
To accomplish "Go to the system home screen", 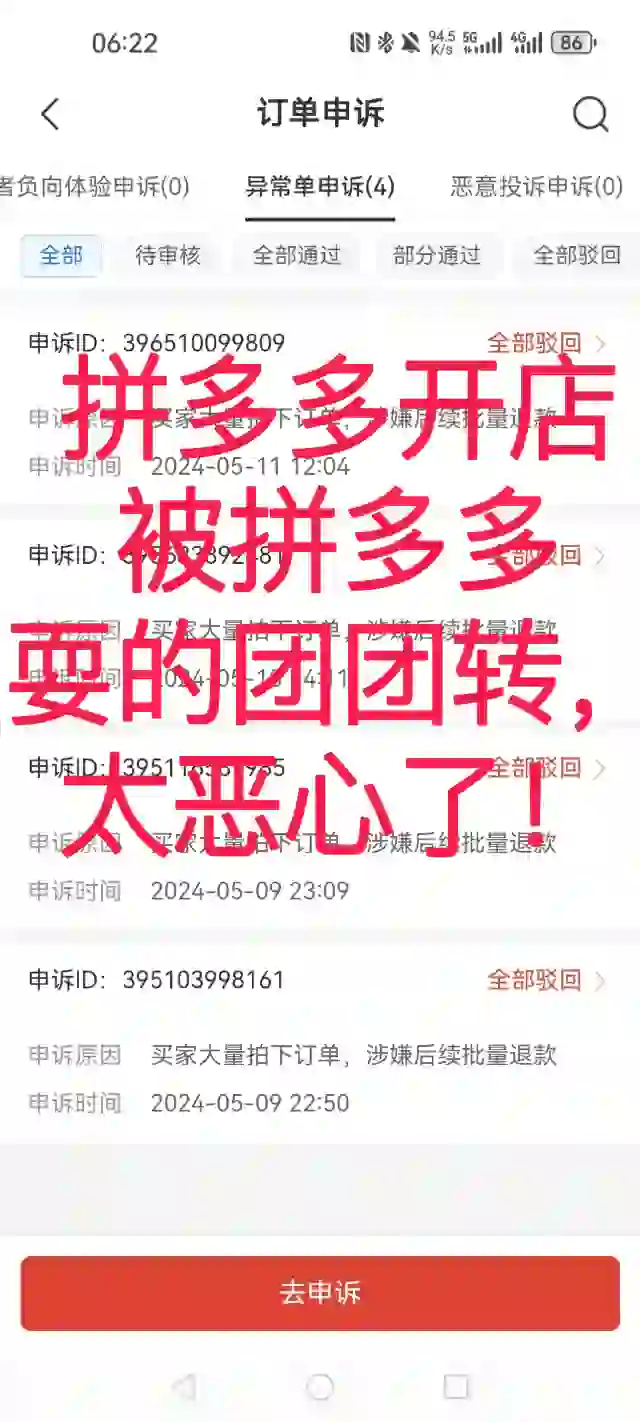I will point(320,1387).
